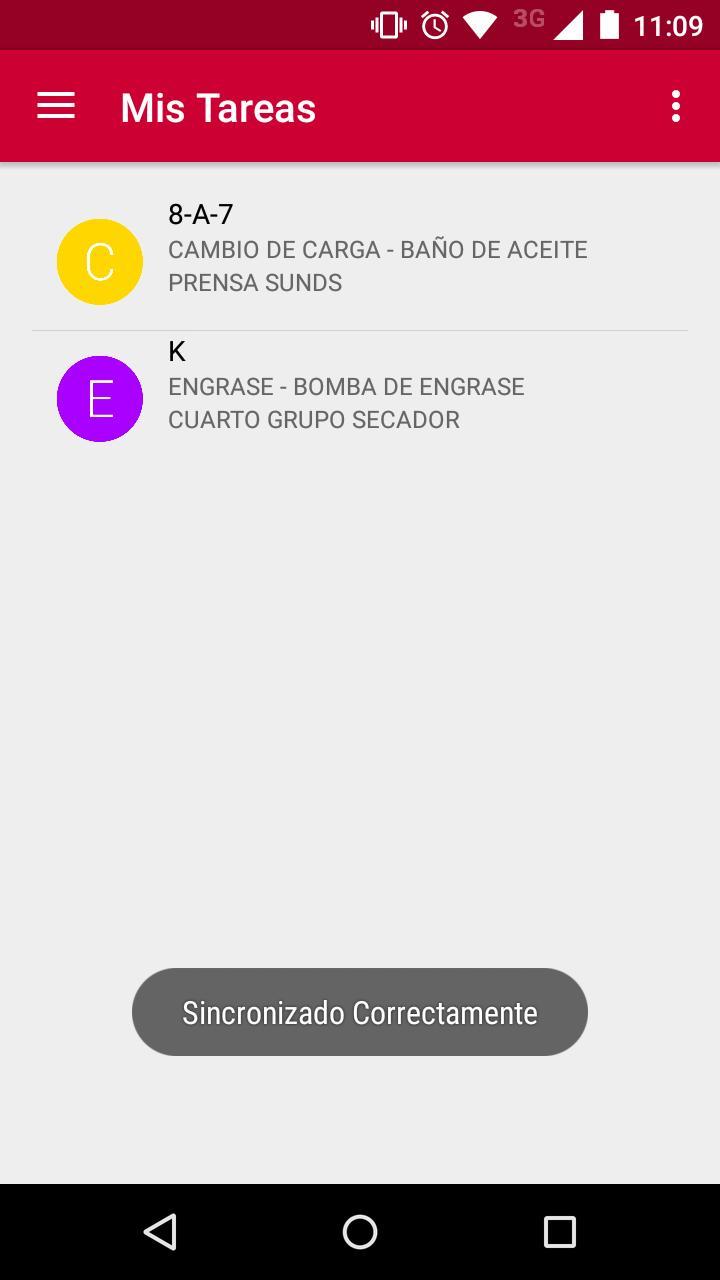Open the navigation drawer menu
This screenshot has height=1280, width=720.
point(56,107)
